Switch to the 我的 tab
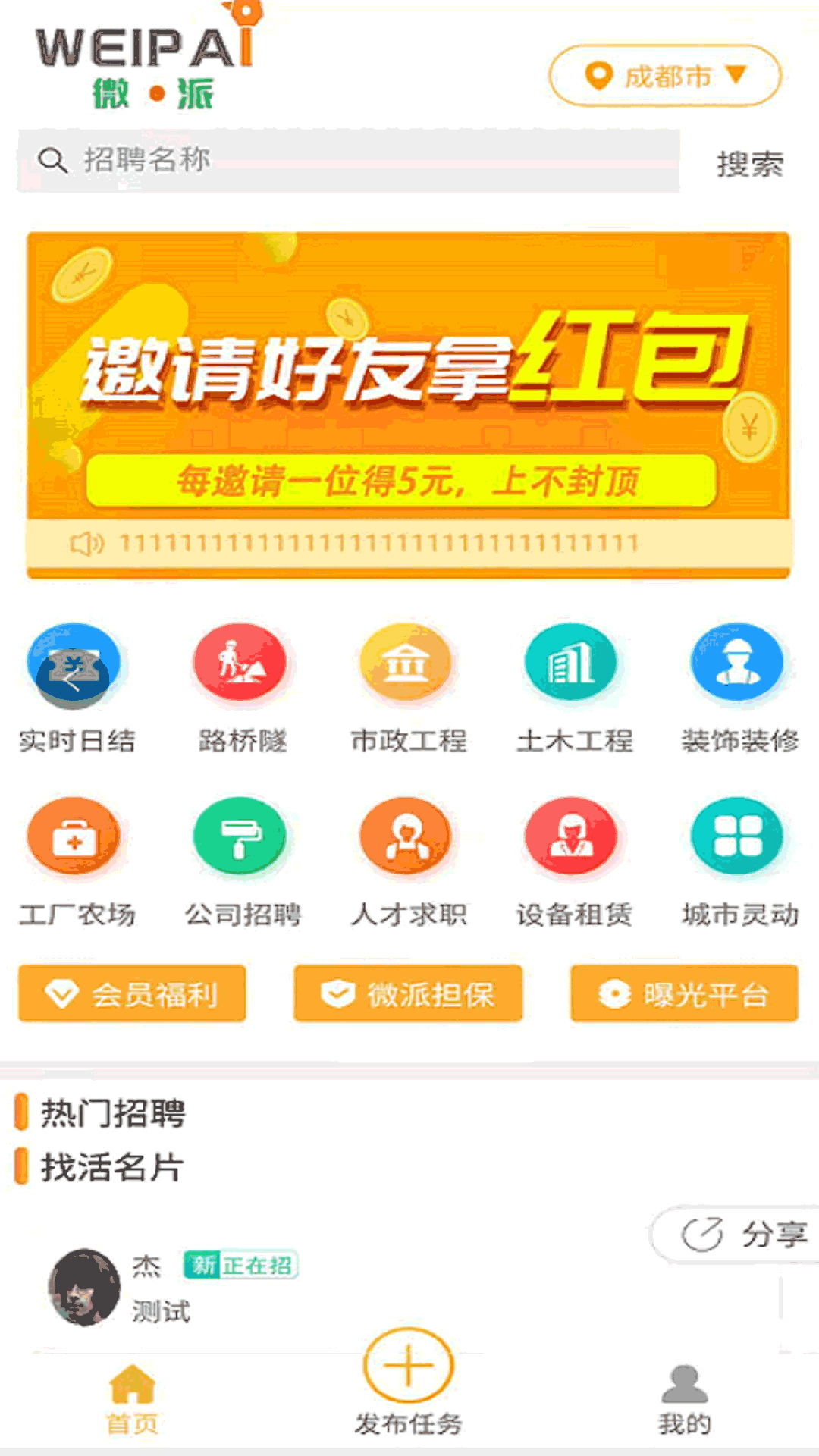Screen dimensions: 819x1456 pos(684,1399)
